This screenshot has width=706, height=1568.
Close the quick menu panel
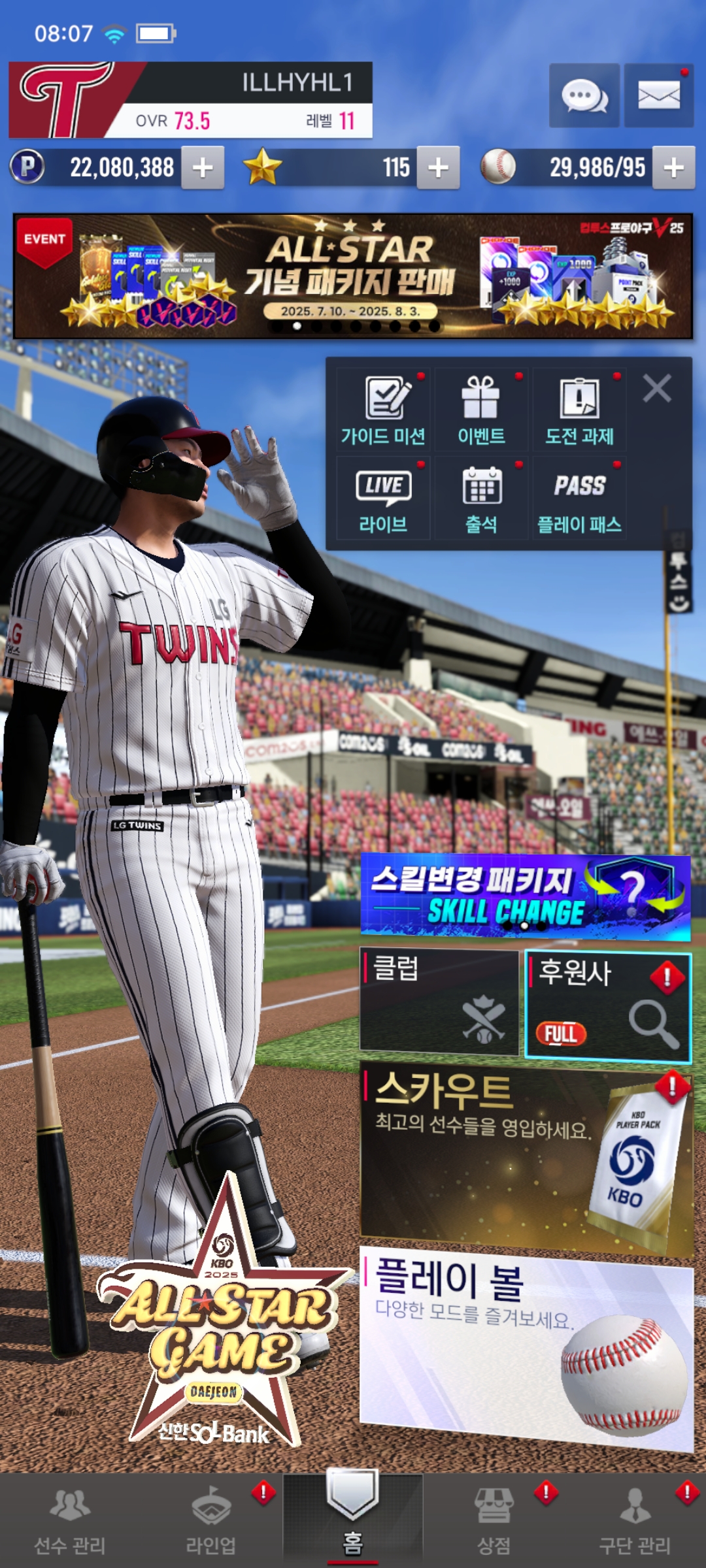coord(657,389)
